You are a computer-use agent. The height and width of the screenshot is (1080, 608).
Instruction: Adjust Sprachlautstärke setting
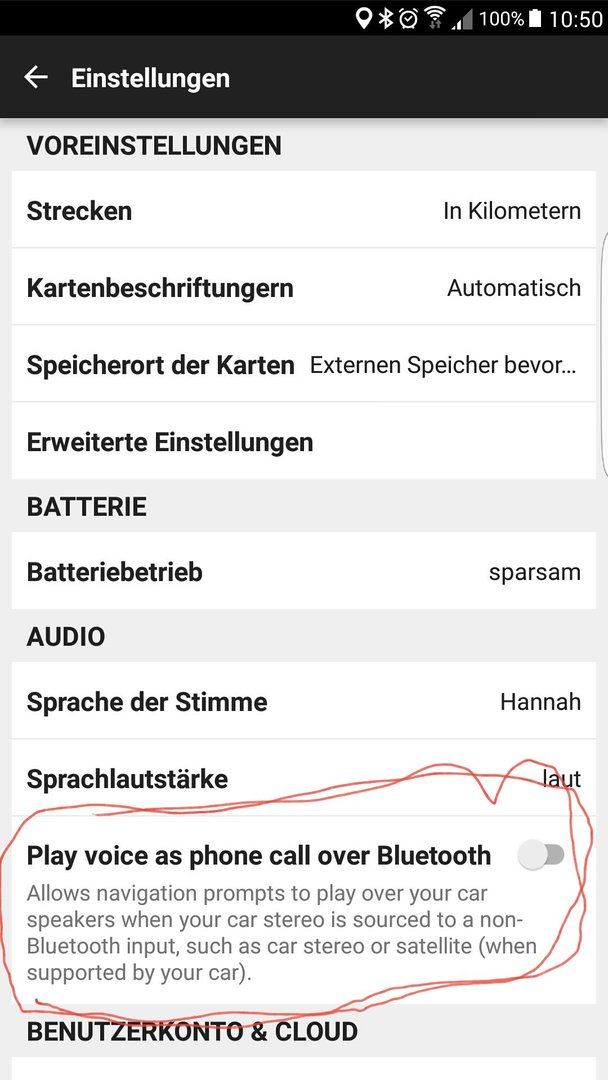click(x=304, y=778)
